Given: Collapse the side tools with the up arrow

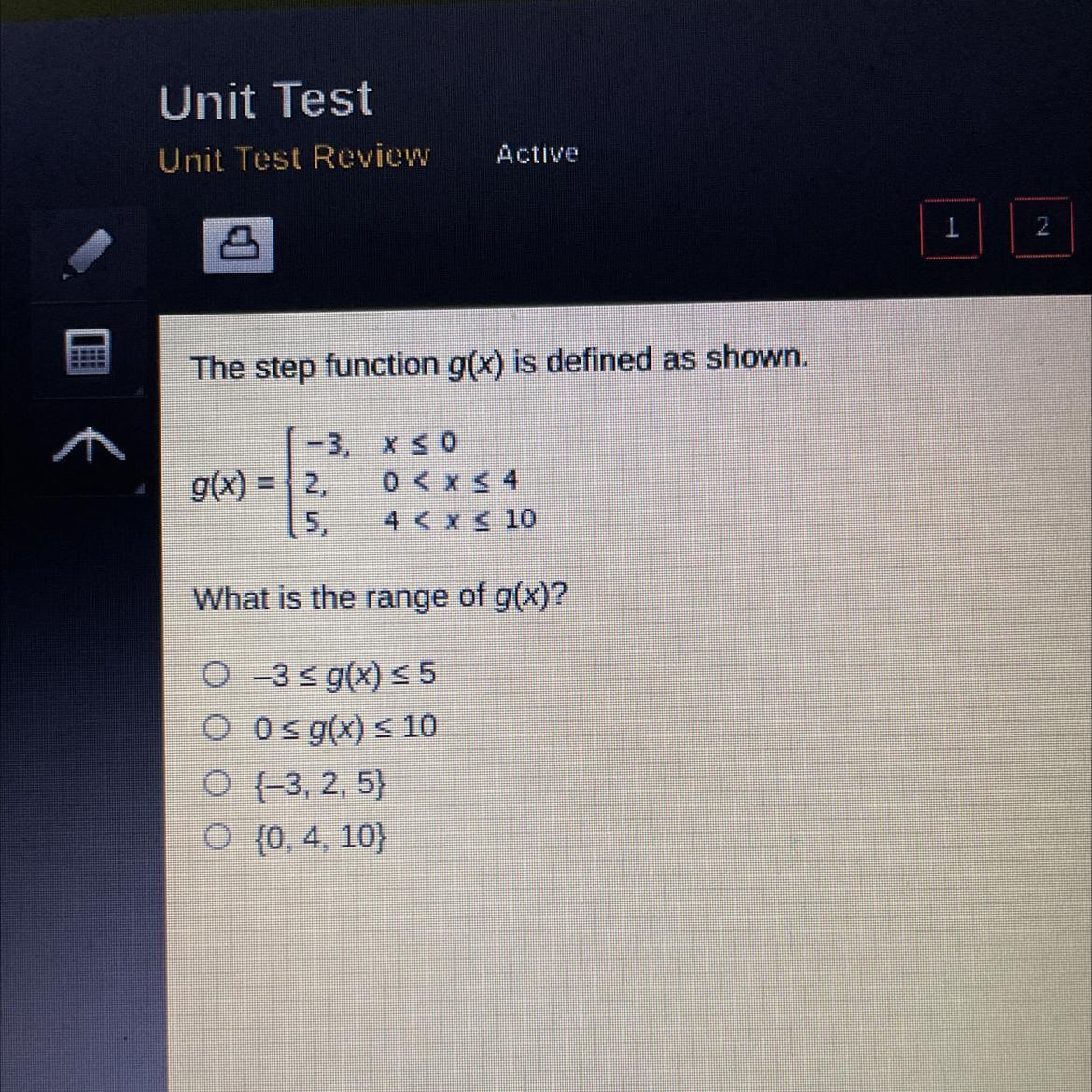Looking at the screenshot, I should pyautogui.click(x=89, y=445).
